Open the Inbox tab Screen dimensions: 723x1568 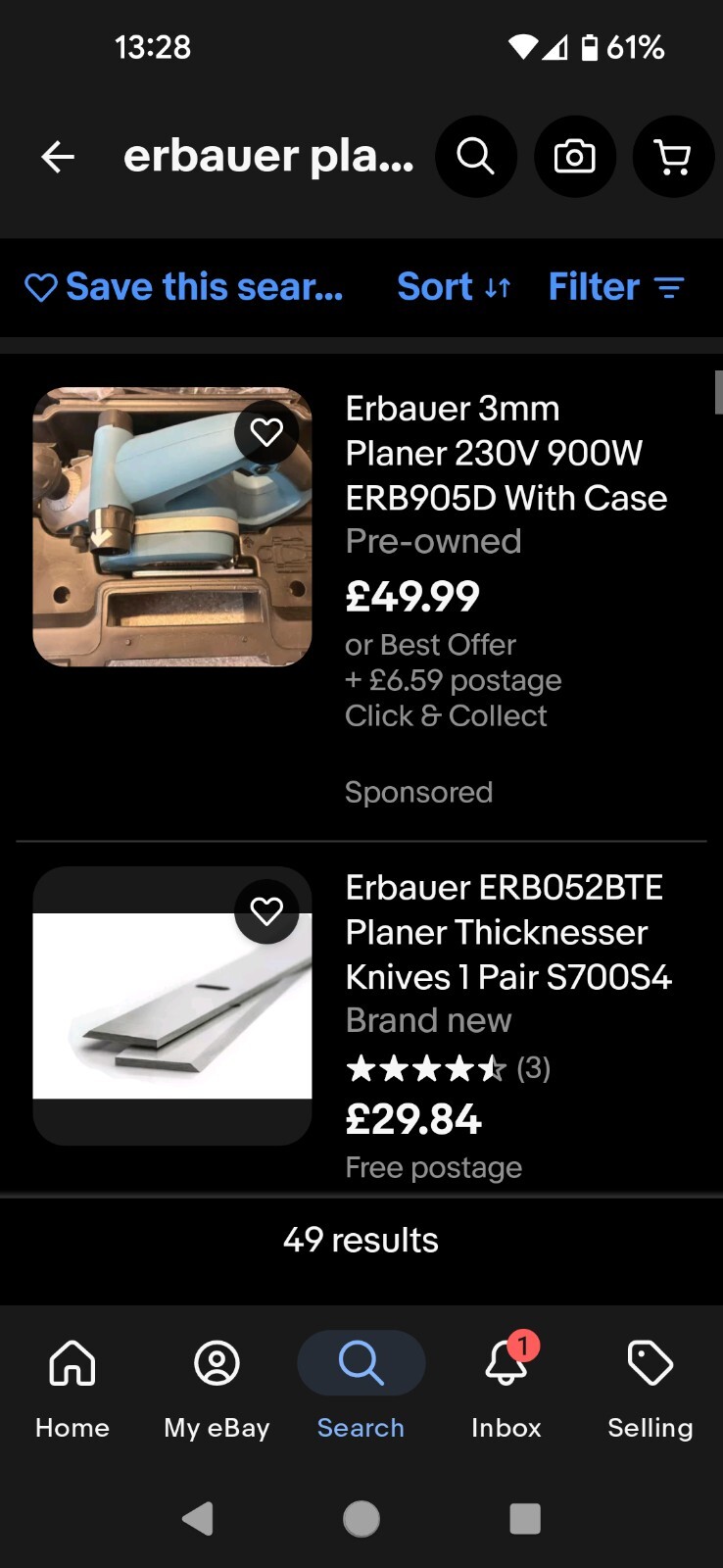click(506, 1389)
